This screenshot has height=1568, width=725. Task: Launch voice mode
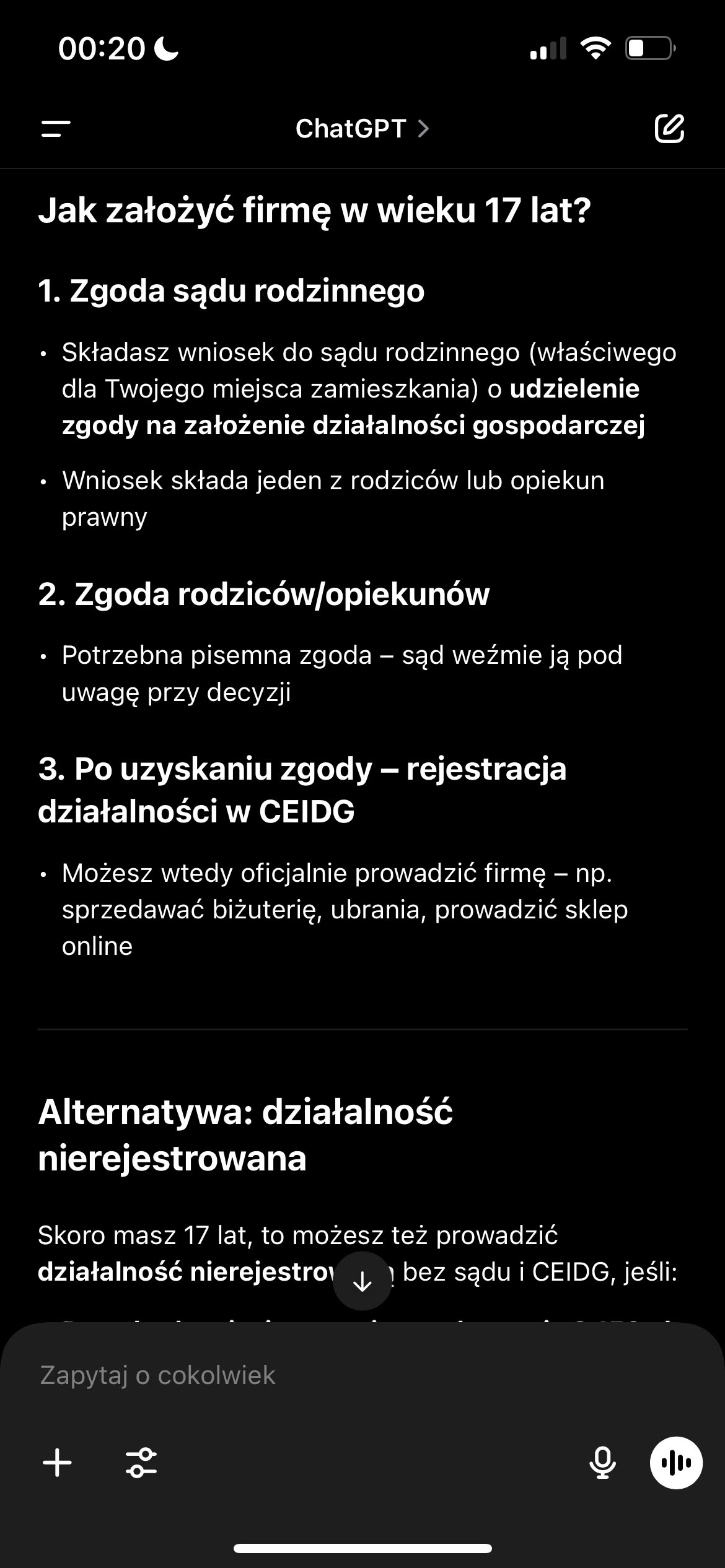pyautogui.click(x=675, y=1463)
